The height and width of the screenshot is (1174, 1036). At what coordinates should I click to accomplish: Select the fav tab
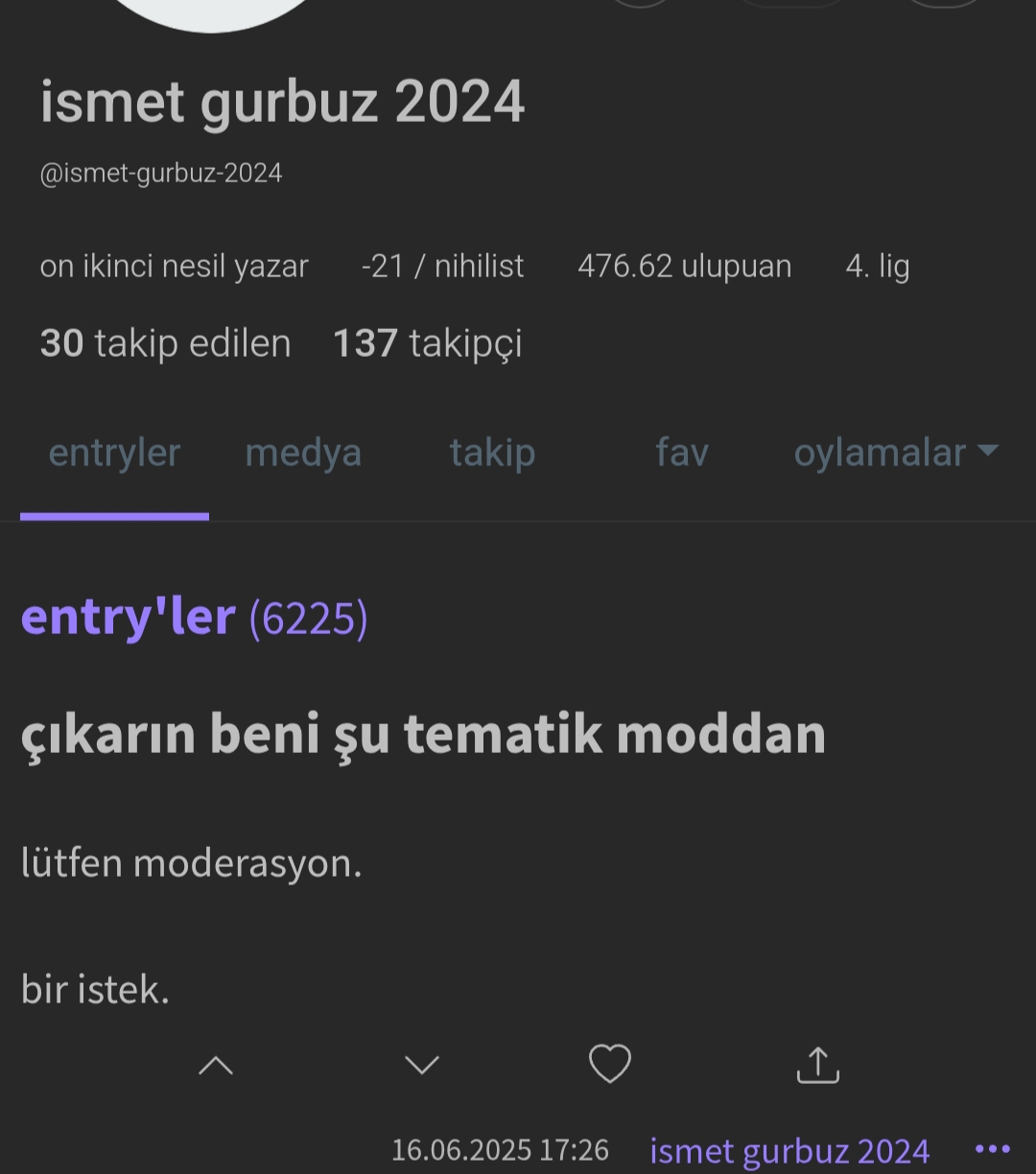(x=682, y=453)
